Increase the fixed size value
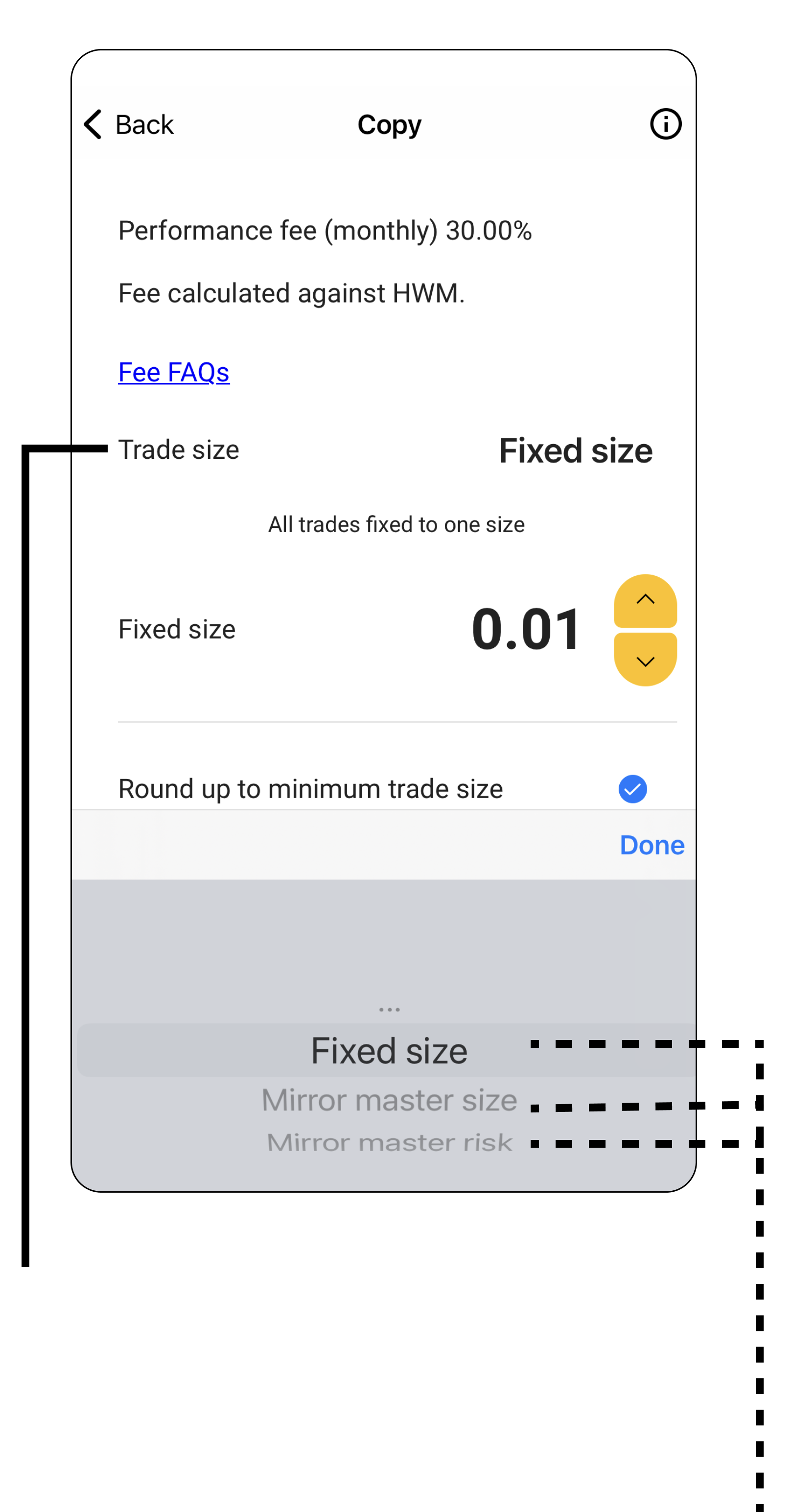 [x=645, y=600]
